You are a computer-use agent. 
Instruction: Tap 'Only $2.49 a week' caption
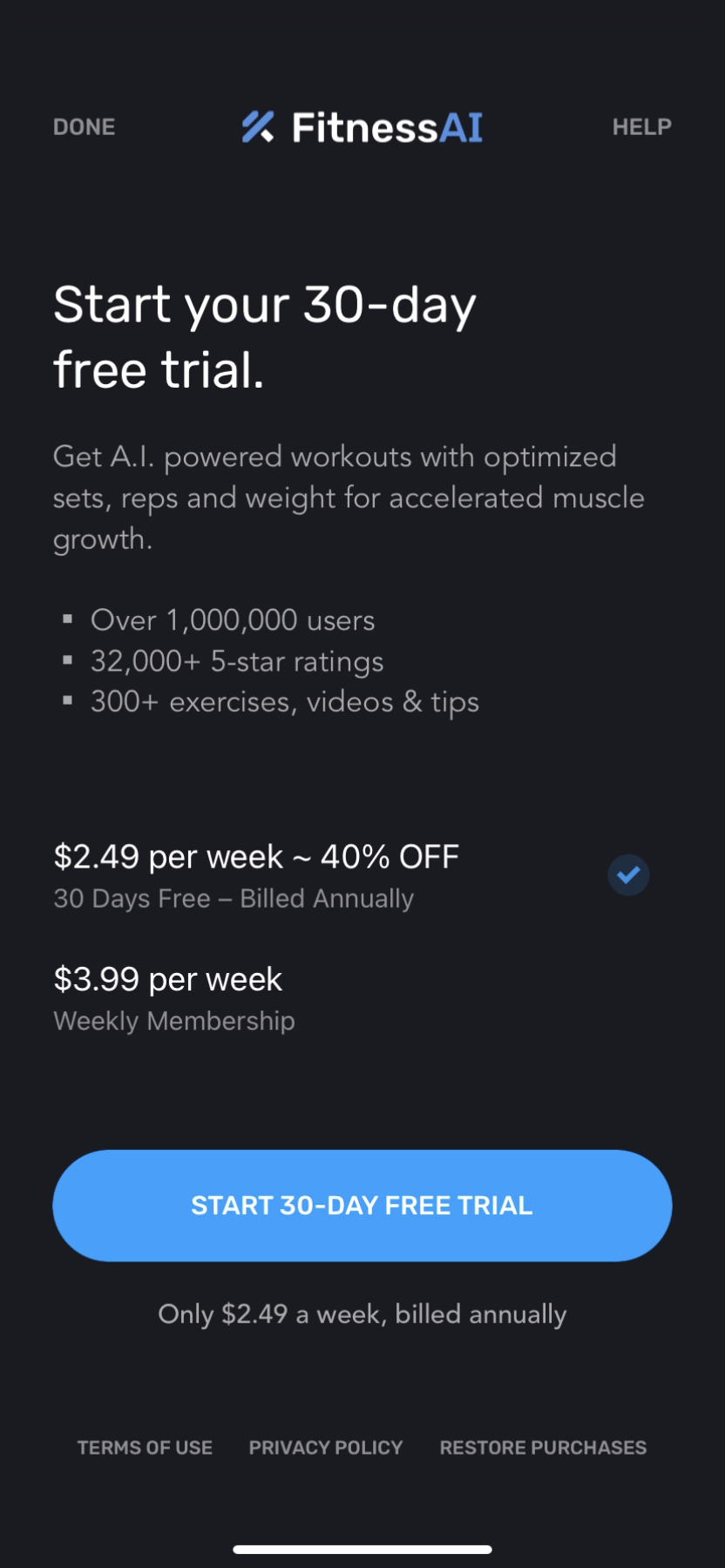[362, 1314]
